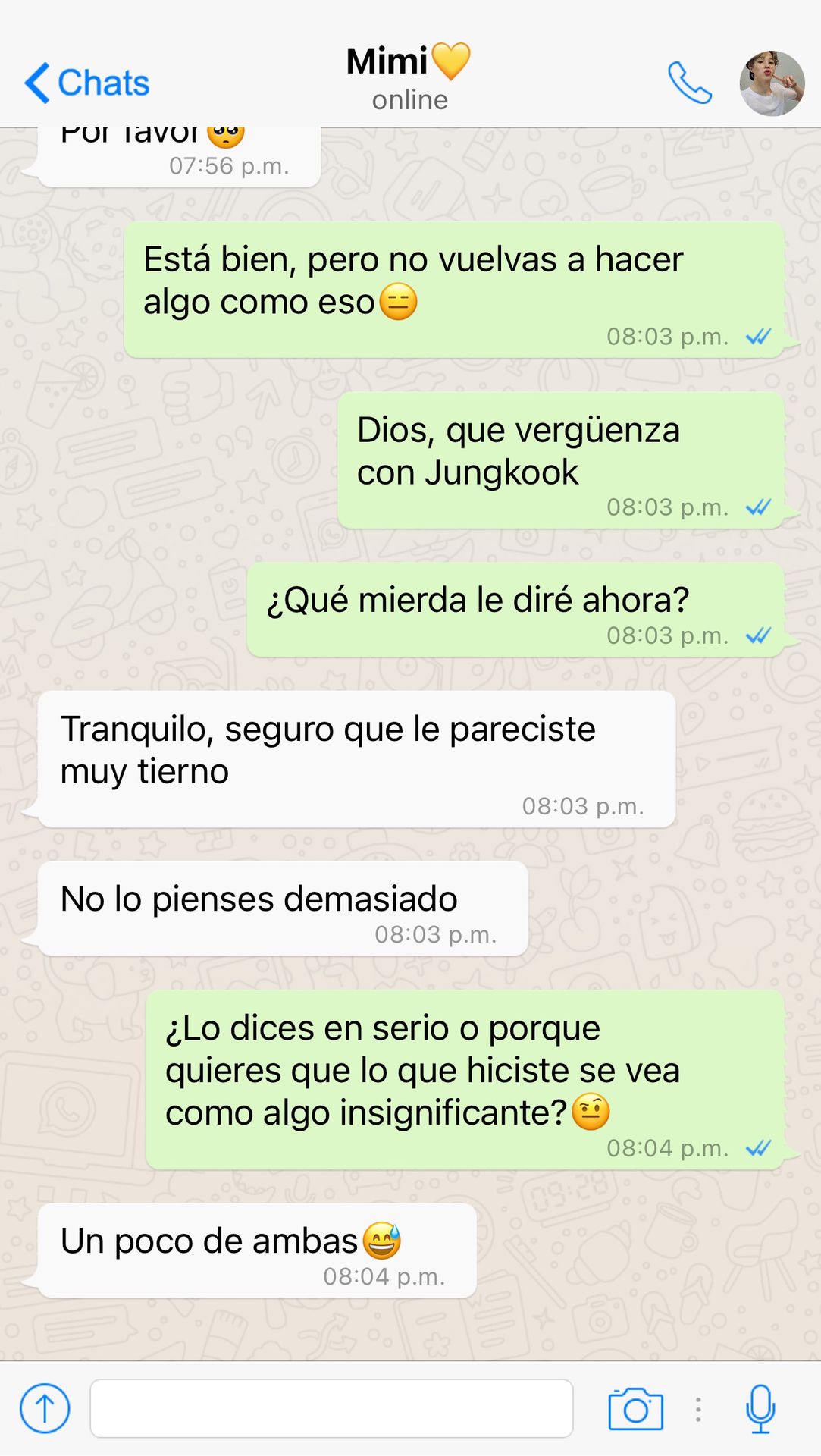The image size is (821, 1456).
Task: Tap the attachment upload arrow icon
Action: pyautogui.click(x=45, y=1408)
